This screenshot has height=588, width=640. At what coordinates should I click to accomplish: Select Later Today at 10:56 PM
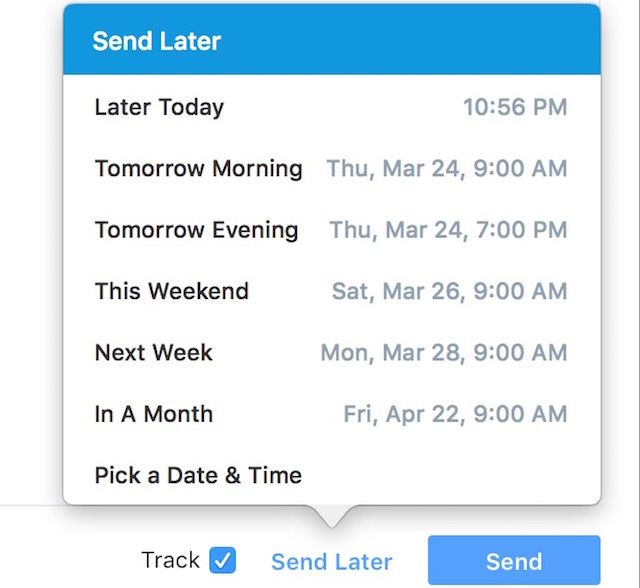[330, 107]
